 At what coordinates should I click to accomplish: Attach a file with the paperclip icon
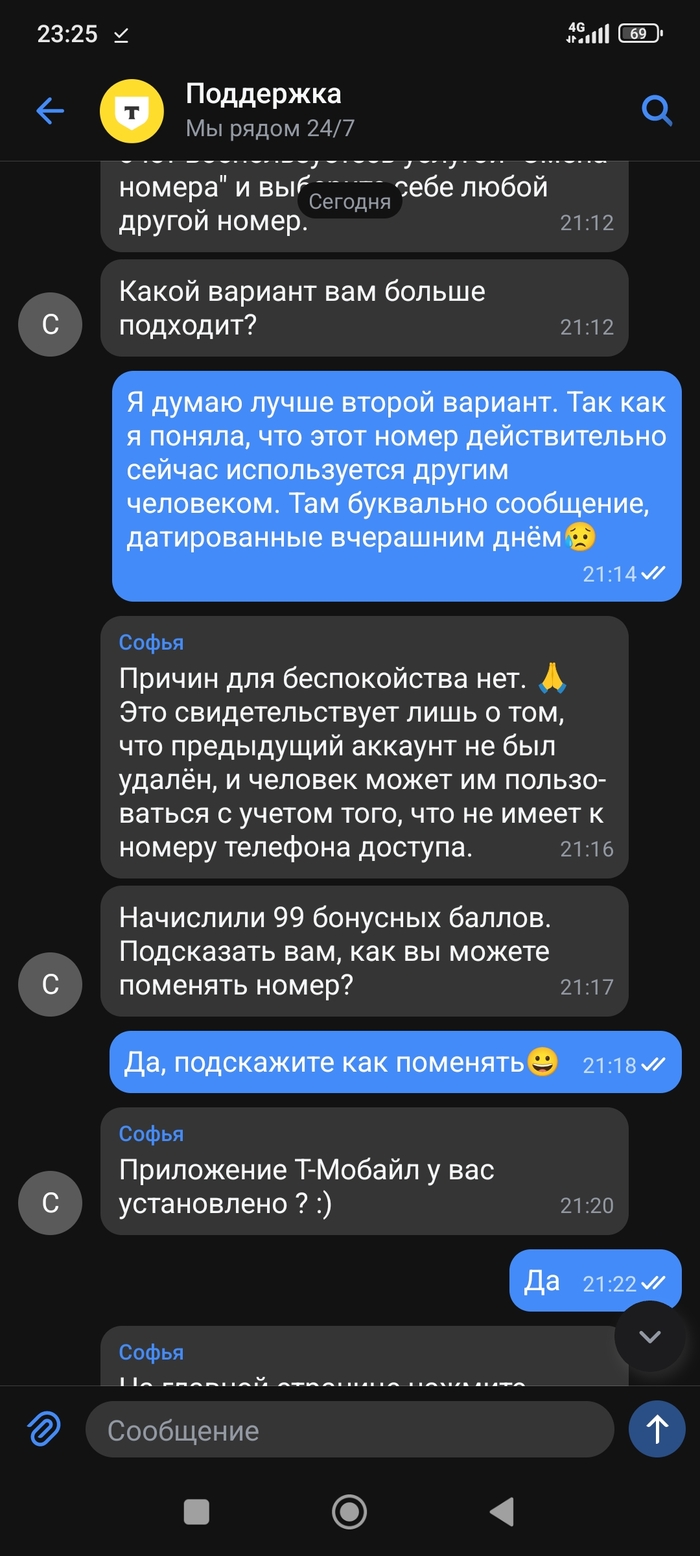pos(44,1430)
